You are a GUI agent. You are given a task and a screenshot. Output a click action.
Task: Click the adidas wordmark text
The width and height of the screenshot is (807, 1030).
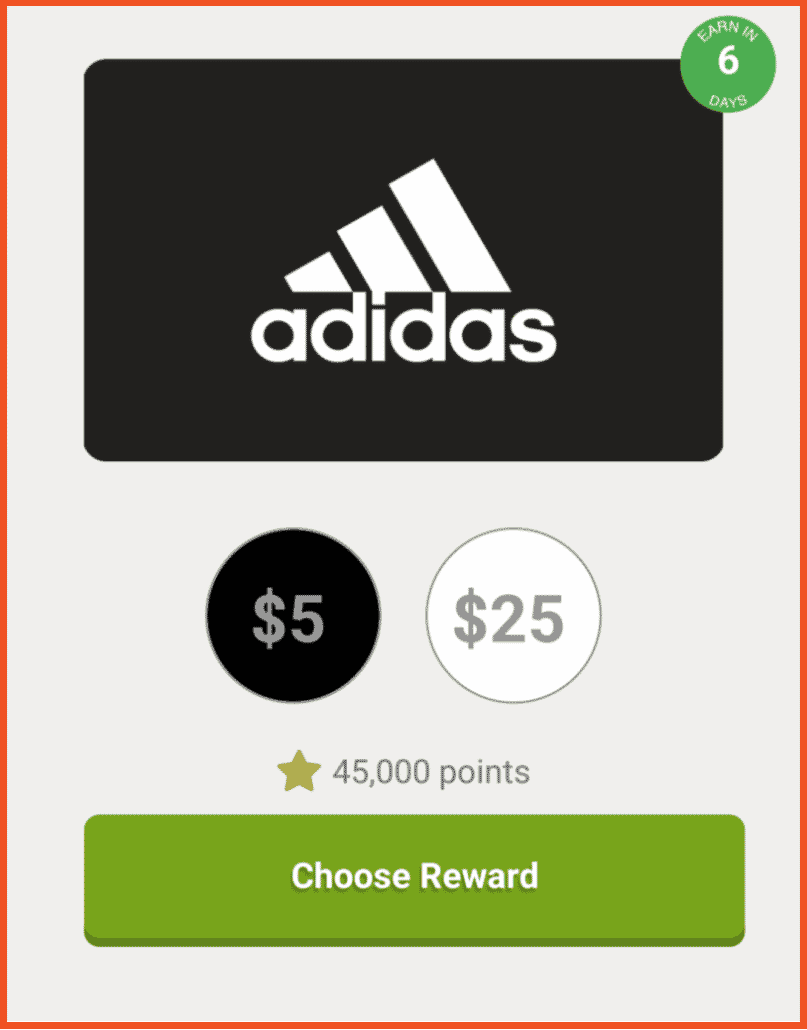coord(405,330)
